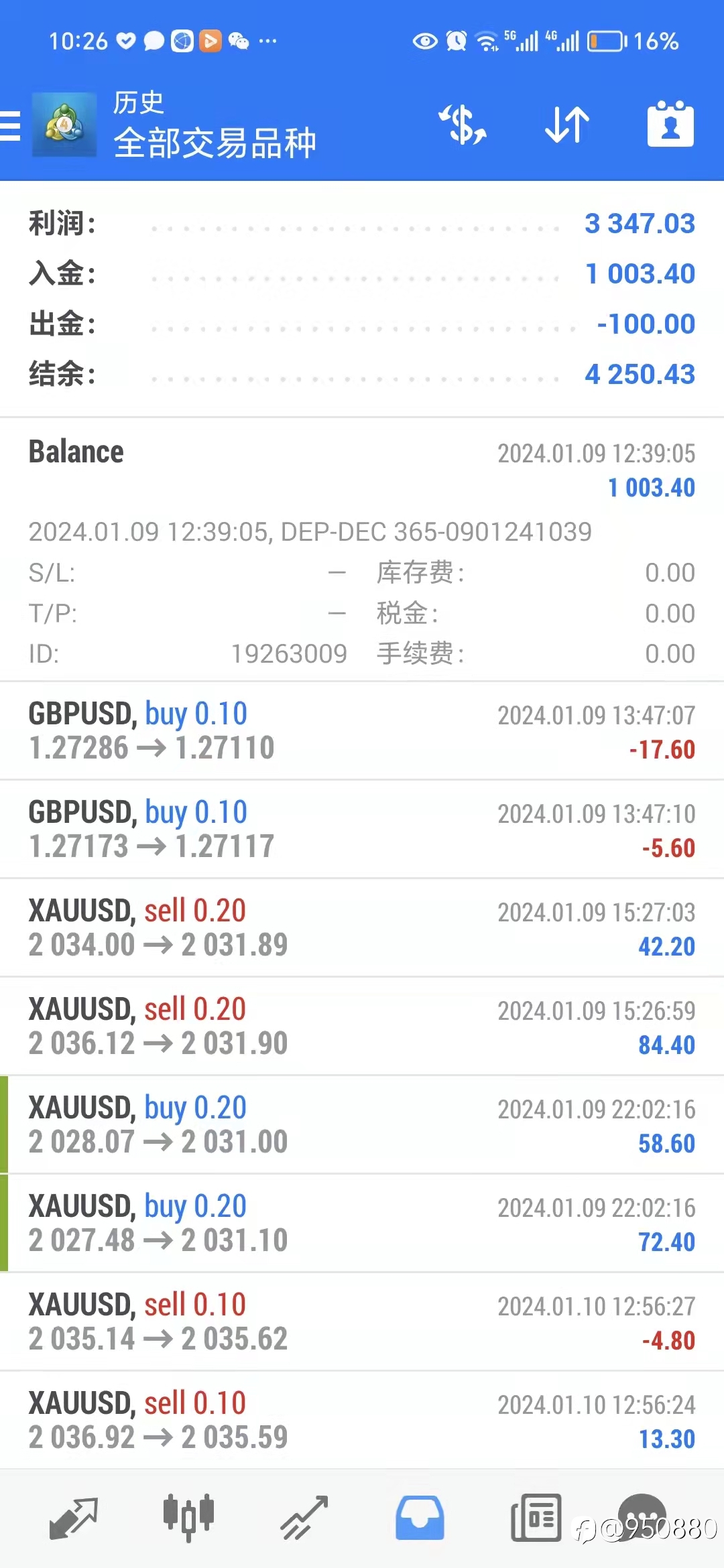Open the symbol filter dollar icon

click(x=463, y=125)
